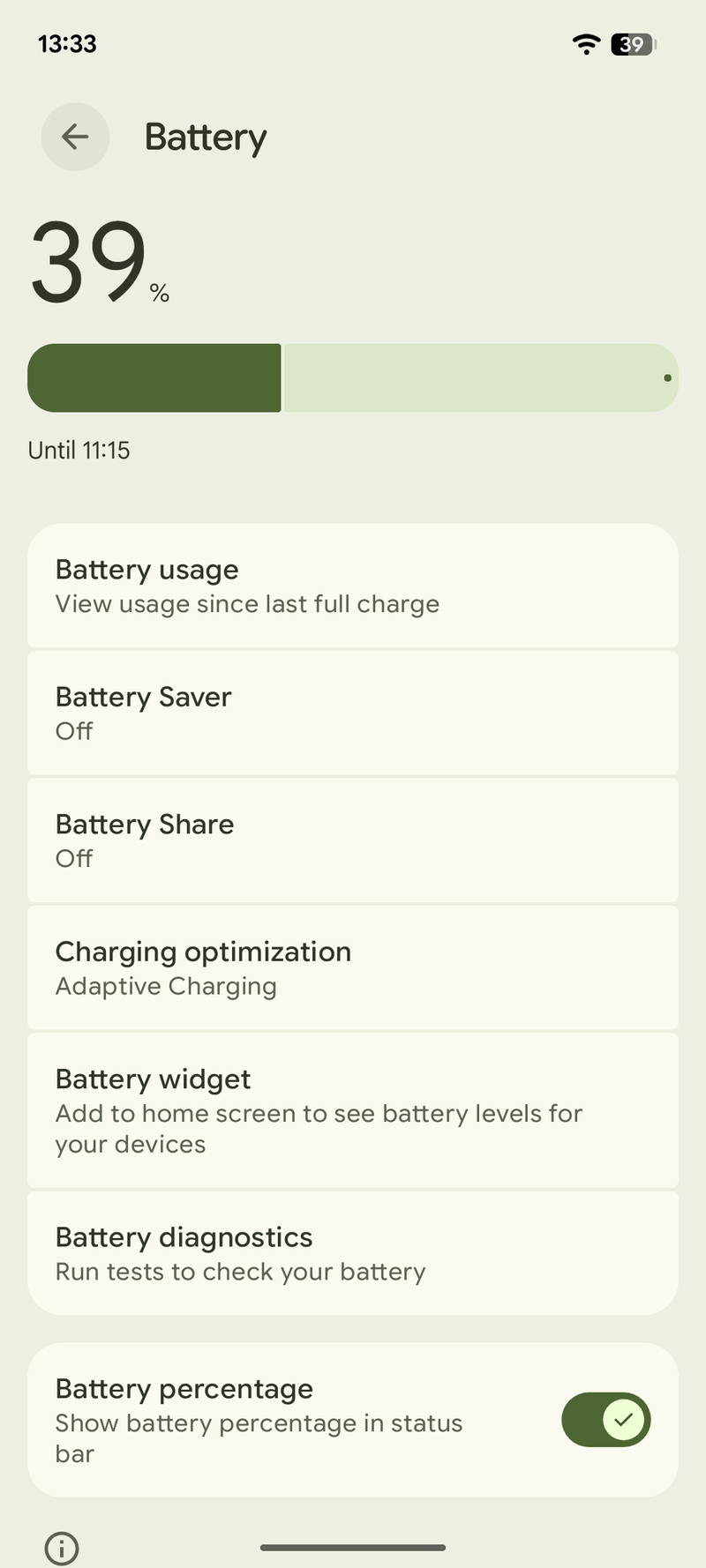Open Battery widget option

(x=353, y=1110)
